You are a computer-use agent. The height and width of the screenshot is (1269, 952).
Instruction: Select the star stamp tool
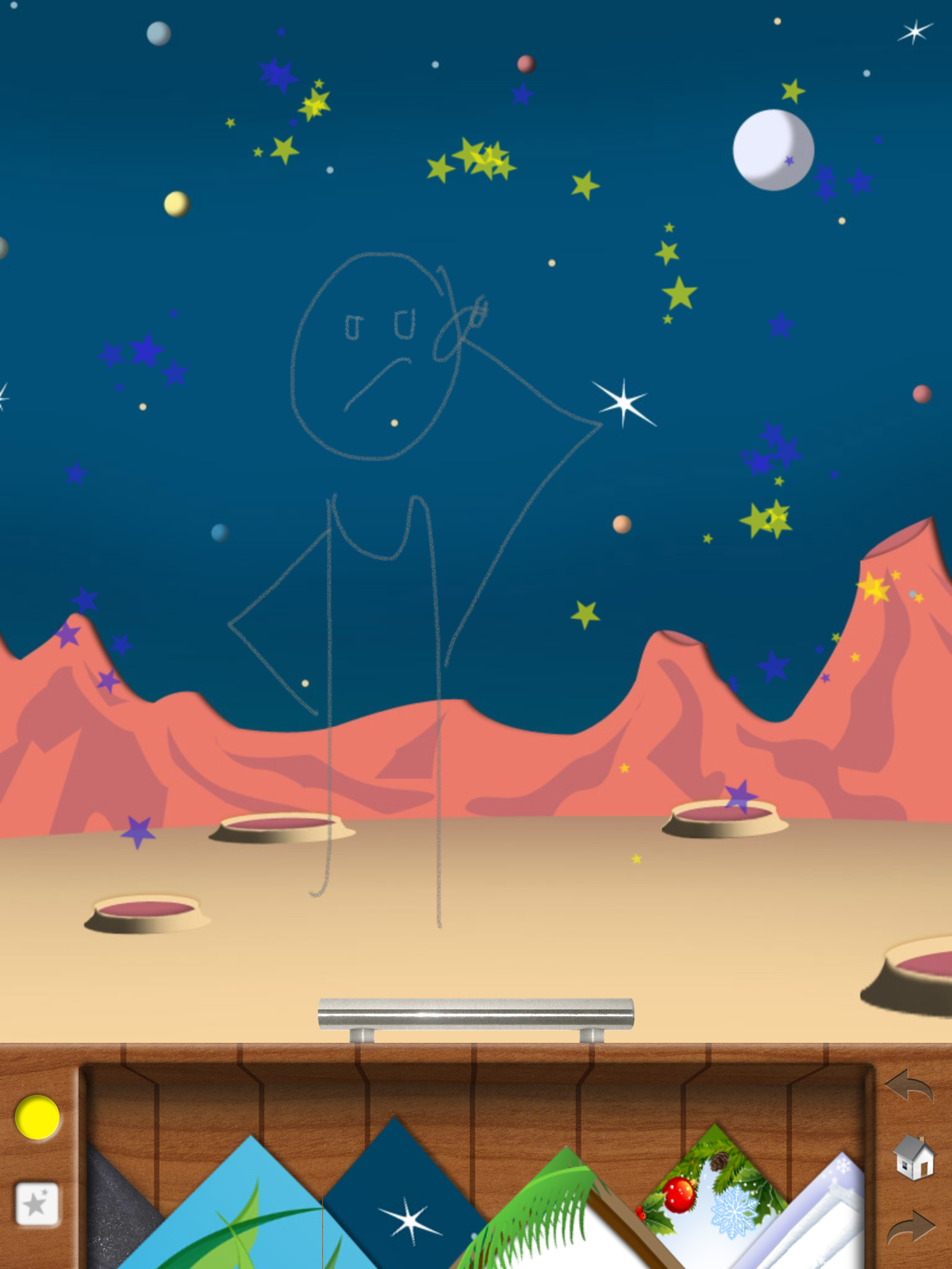coord(37,1204)
